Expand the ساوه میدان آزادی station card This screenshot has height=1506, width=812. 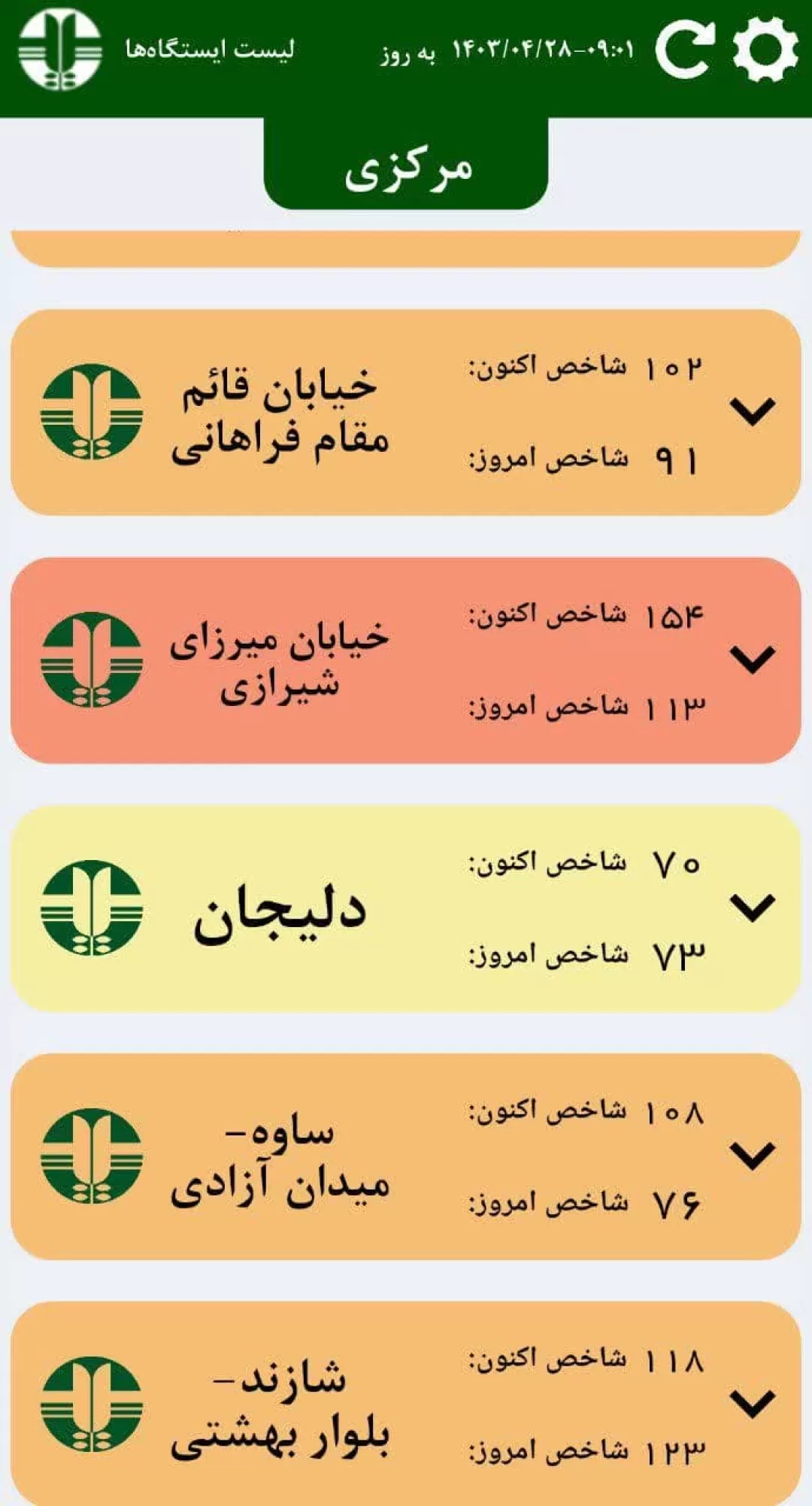point(753,1156)
